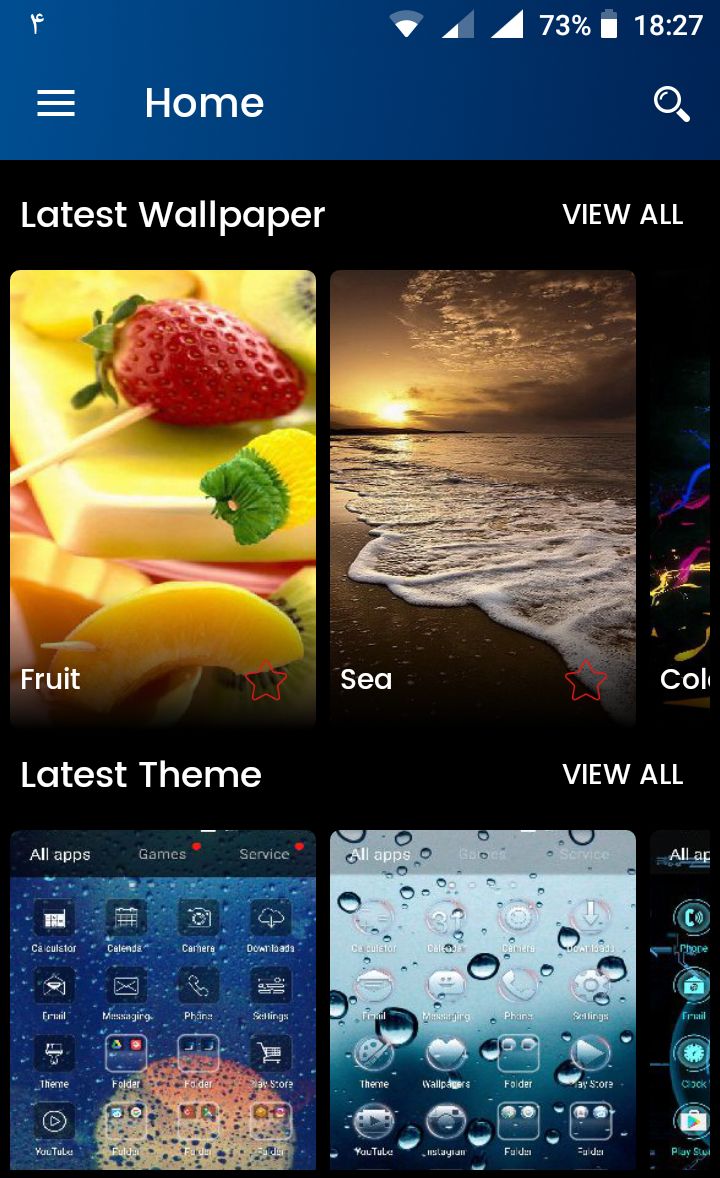Favorite the Fruit wallpaper star
720x1178 pixels.
[x=266, y=681]
